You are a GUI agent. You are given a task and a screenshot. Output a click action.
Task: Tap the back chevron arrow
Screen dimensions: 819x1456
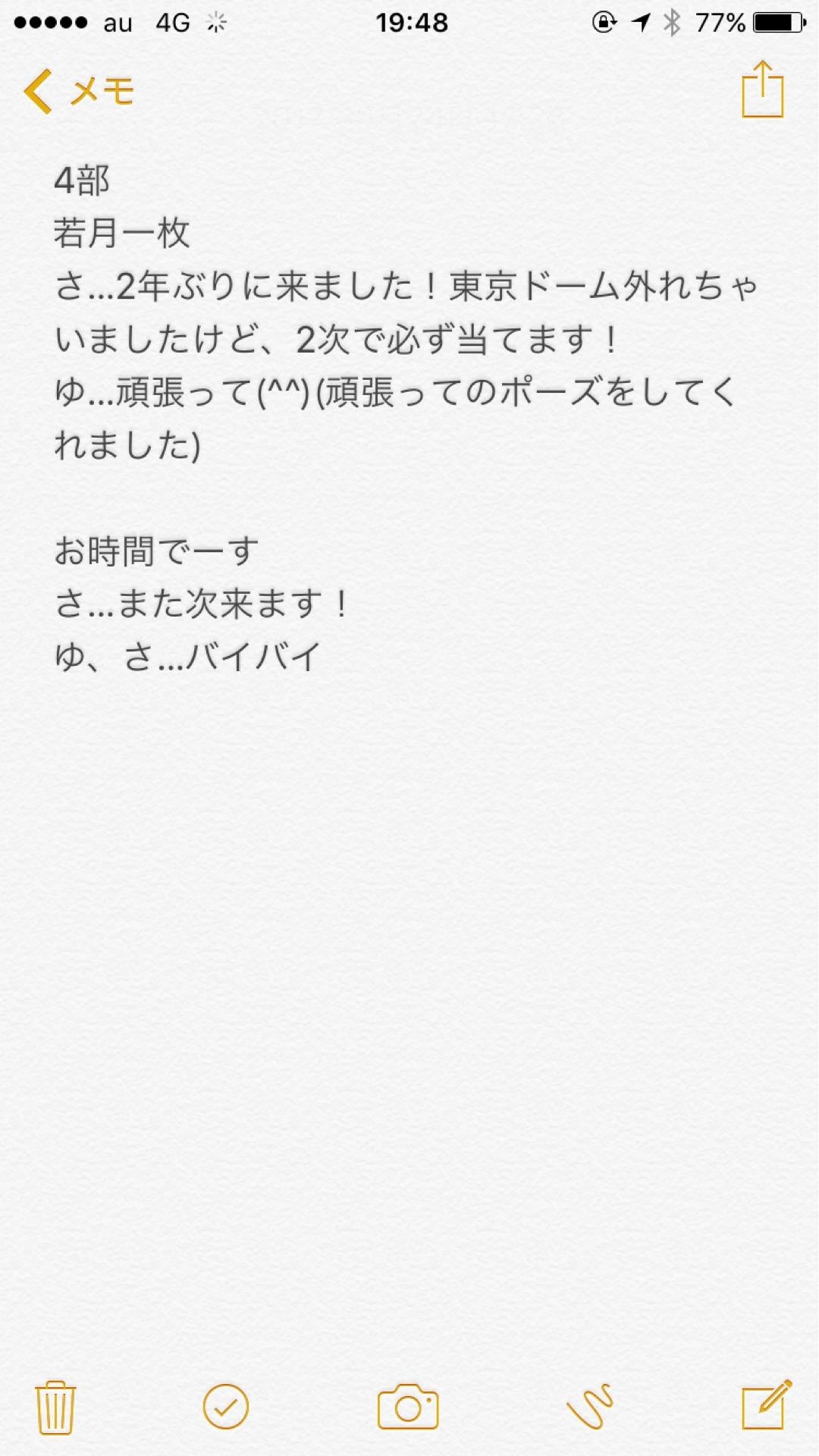(36, 91)
